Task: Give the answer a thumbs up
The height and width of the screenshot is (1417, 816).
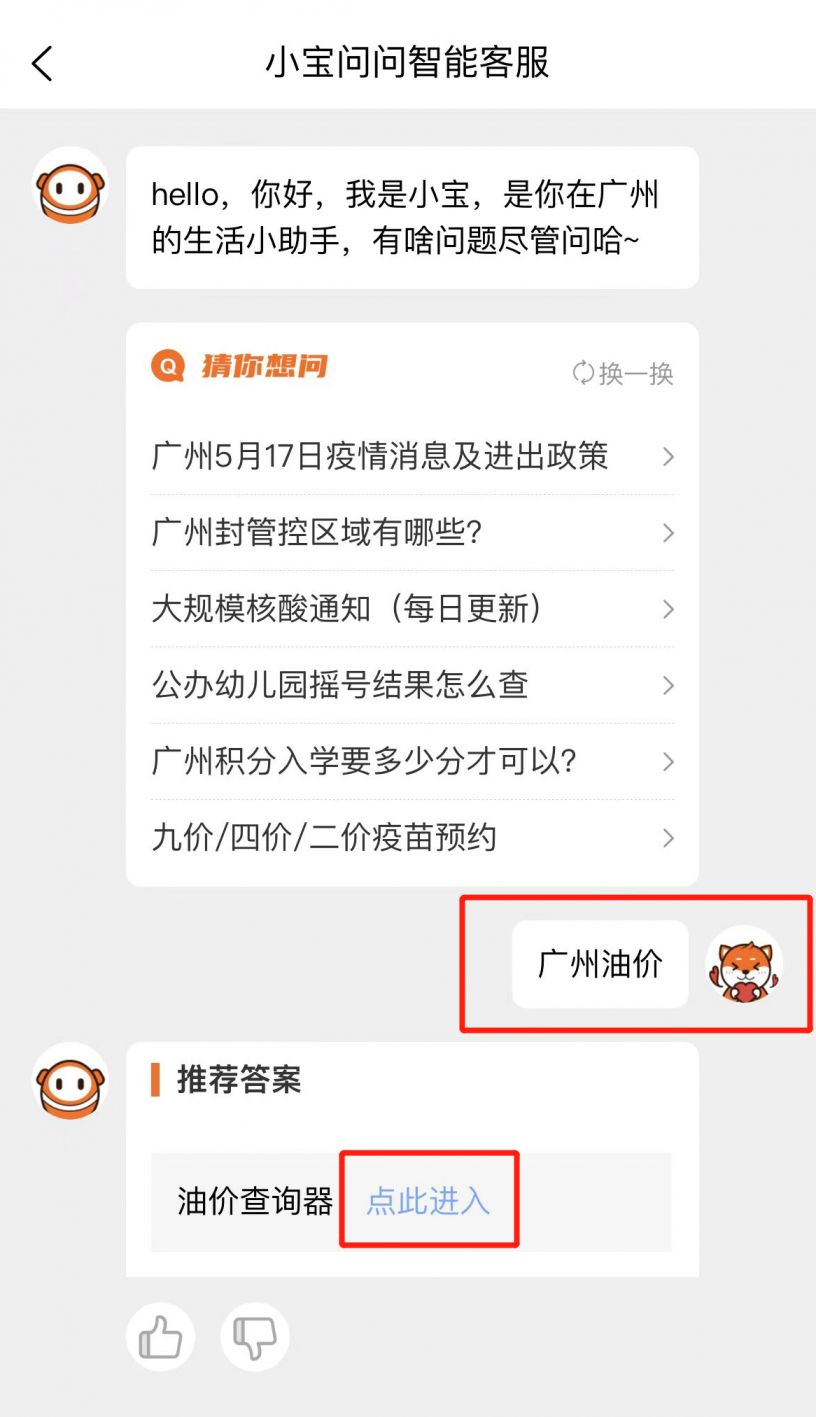Action: tap(160, 1336)
